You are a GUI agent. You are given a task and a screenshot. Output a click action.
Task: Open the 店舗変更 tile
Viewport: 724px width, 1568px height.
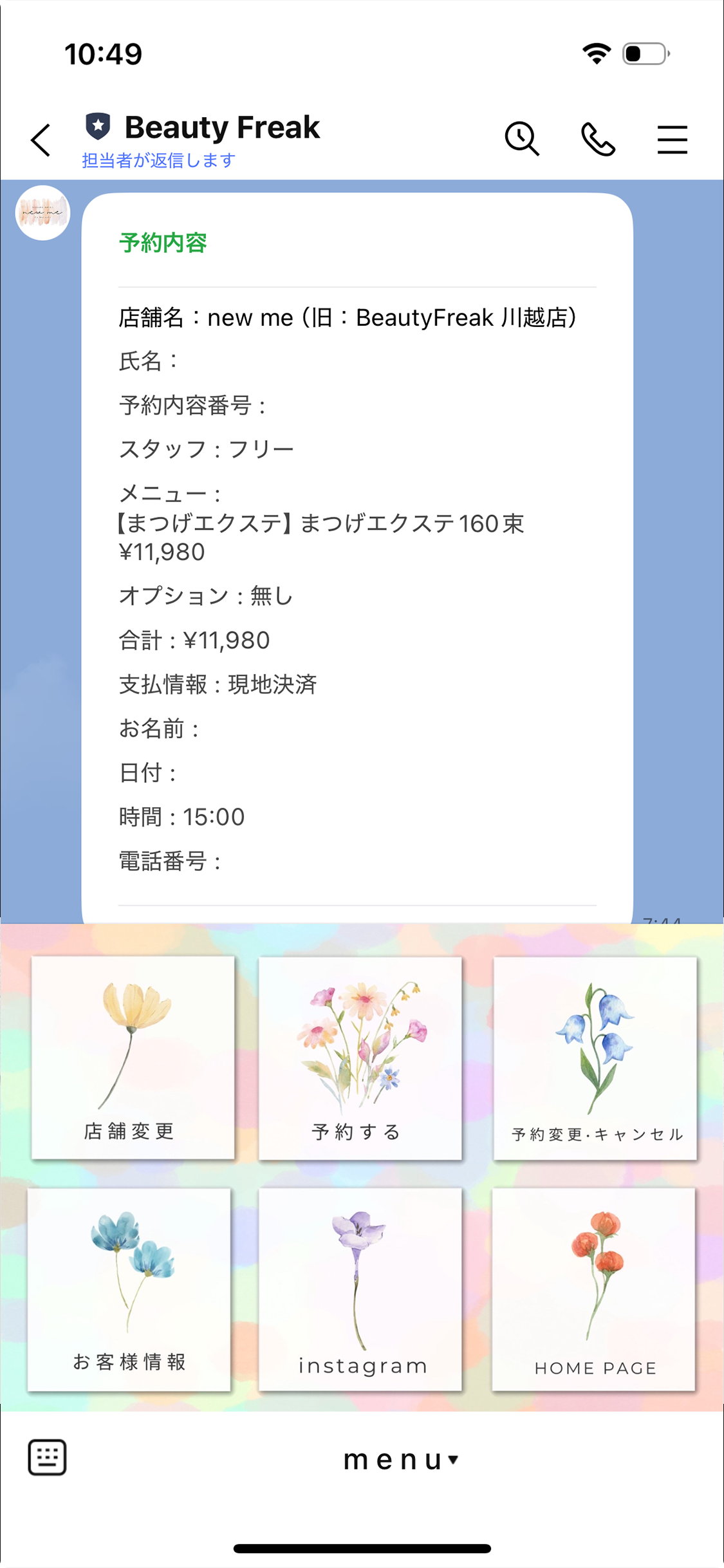coord(133,1058)
